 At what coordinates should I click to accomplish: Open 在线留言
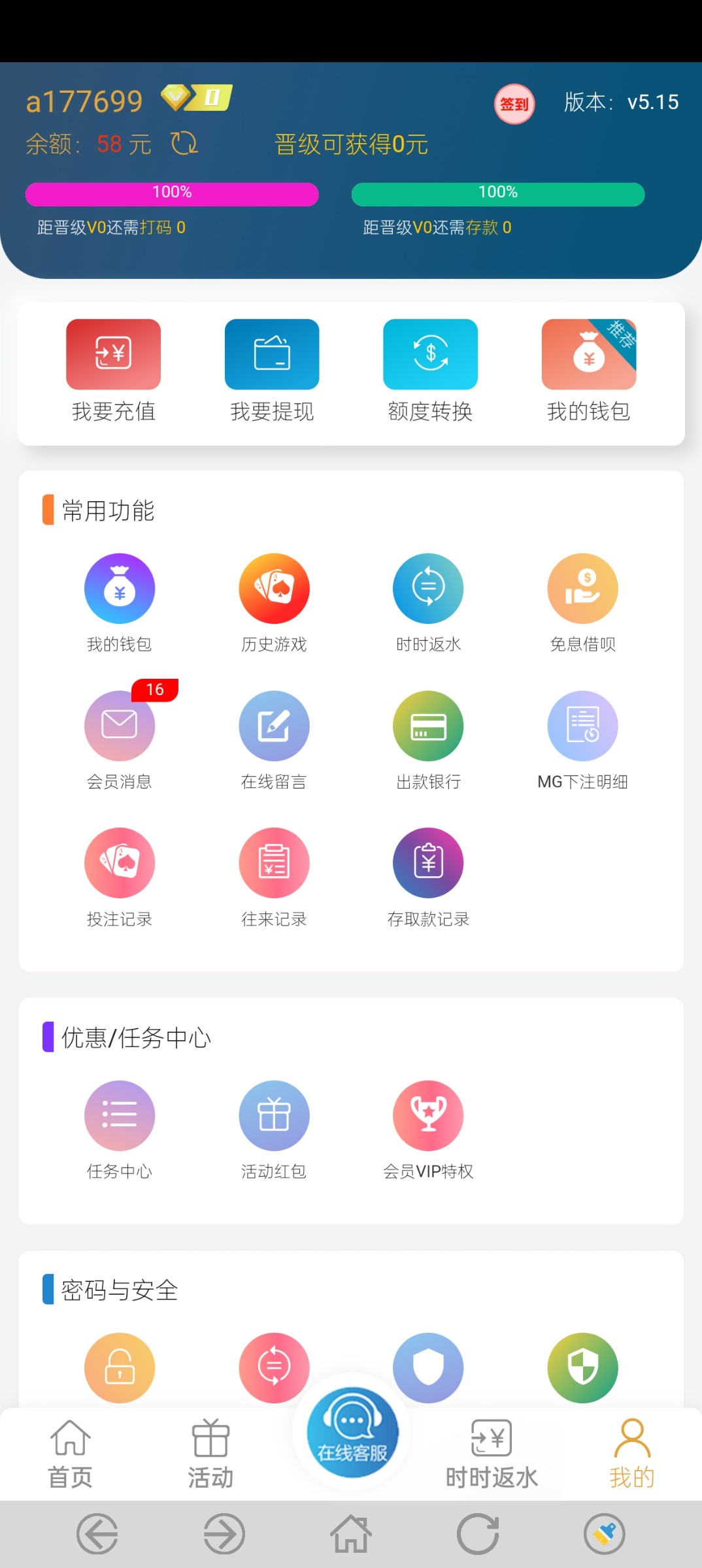274,740
